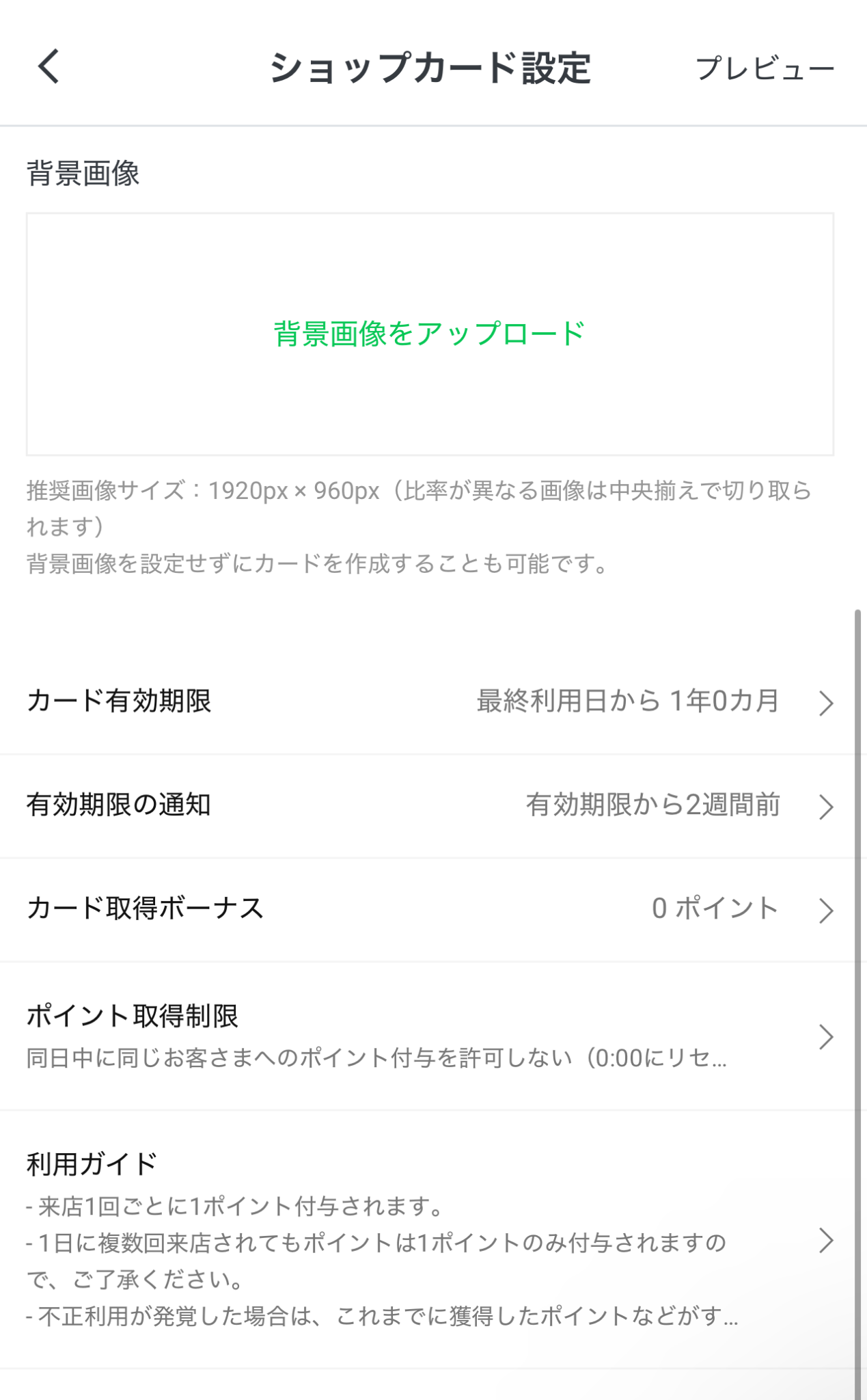867x1400 pixels.
Task: Go back from ショップカード設定
Action: pos(49,67)
